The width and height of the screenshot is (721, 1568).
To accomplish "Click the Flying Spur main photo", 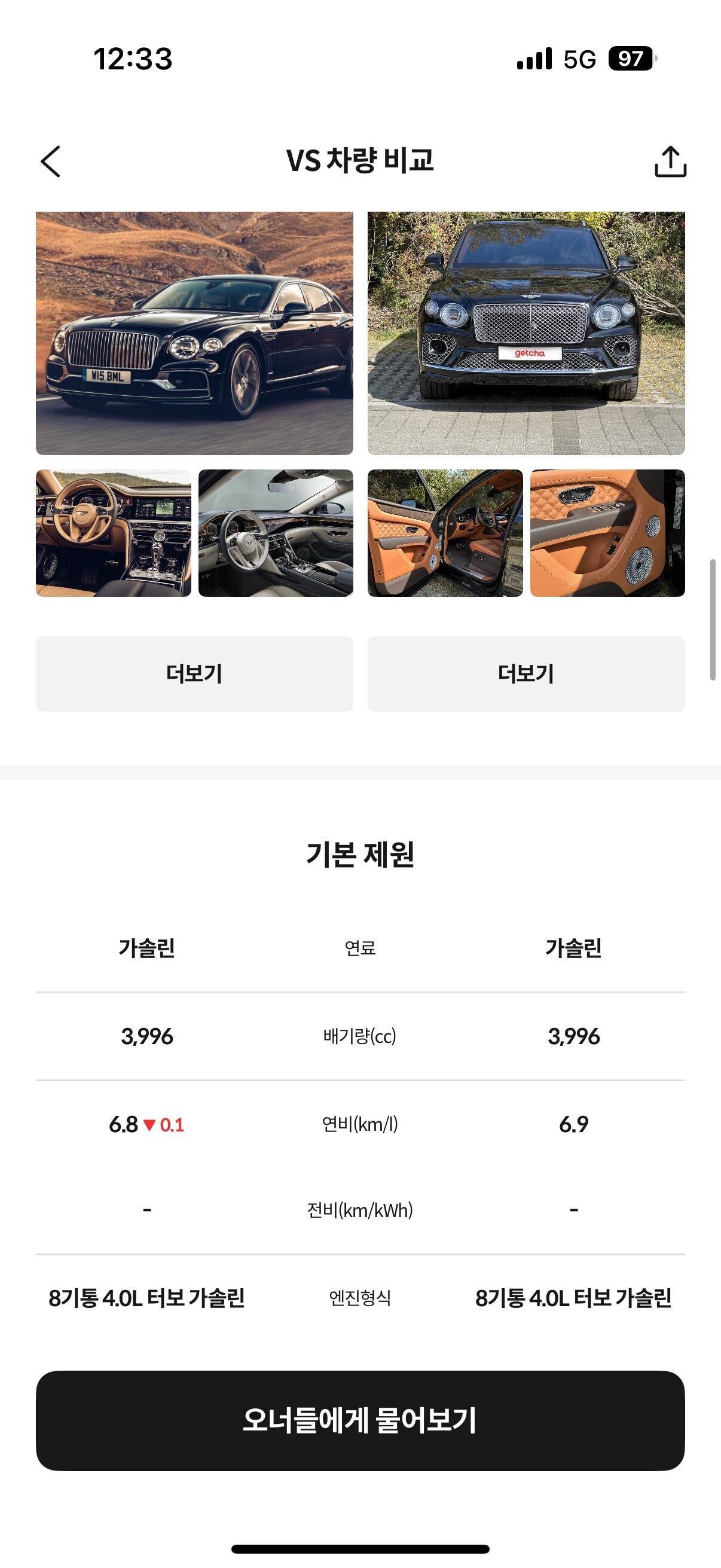I will [x=195, y=332].
